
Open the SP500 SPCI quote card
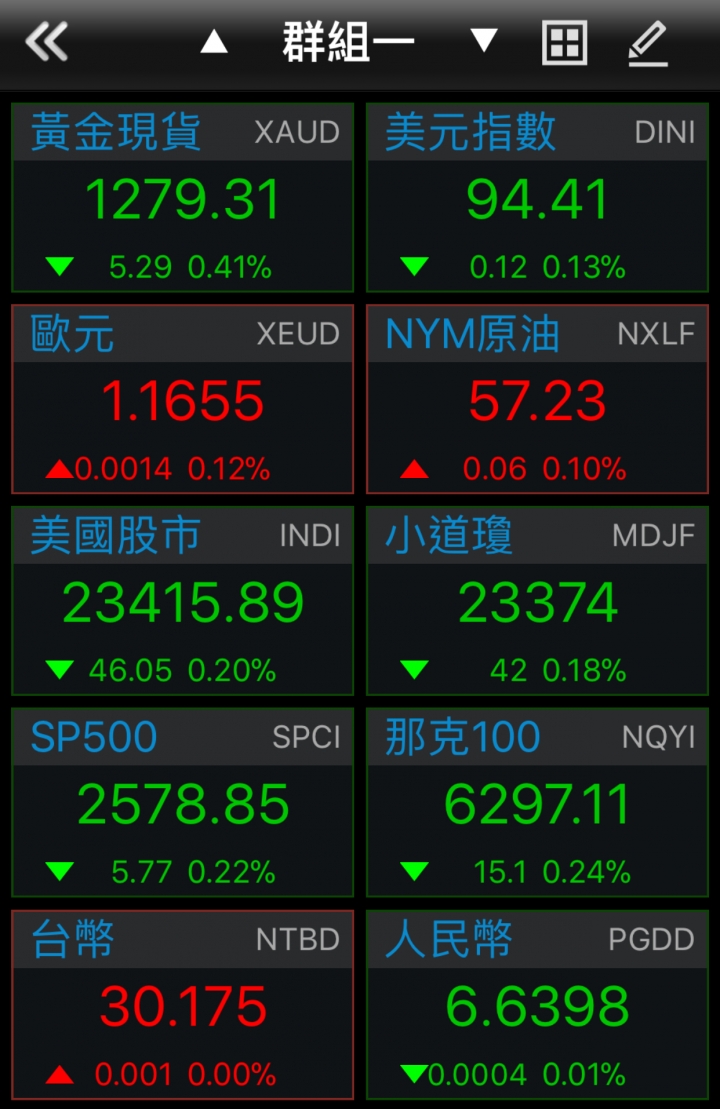pos(183,803)
